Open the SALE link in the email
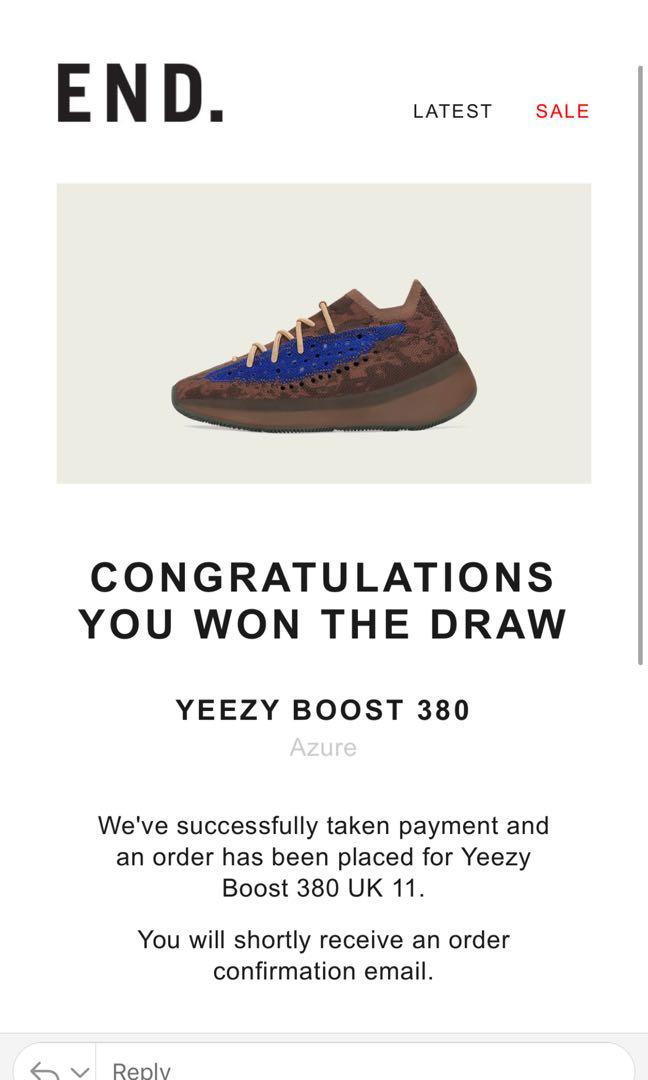 pyautogui.click(x=562, y=111)
